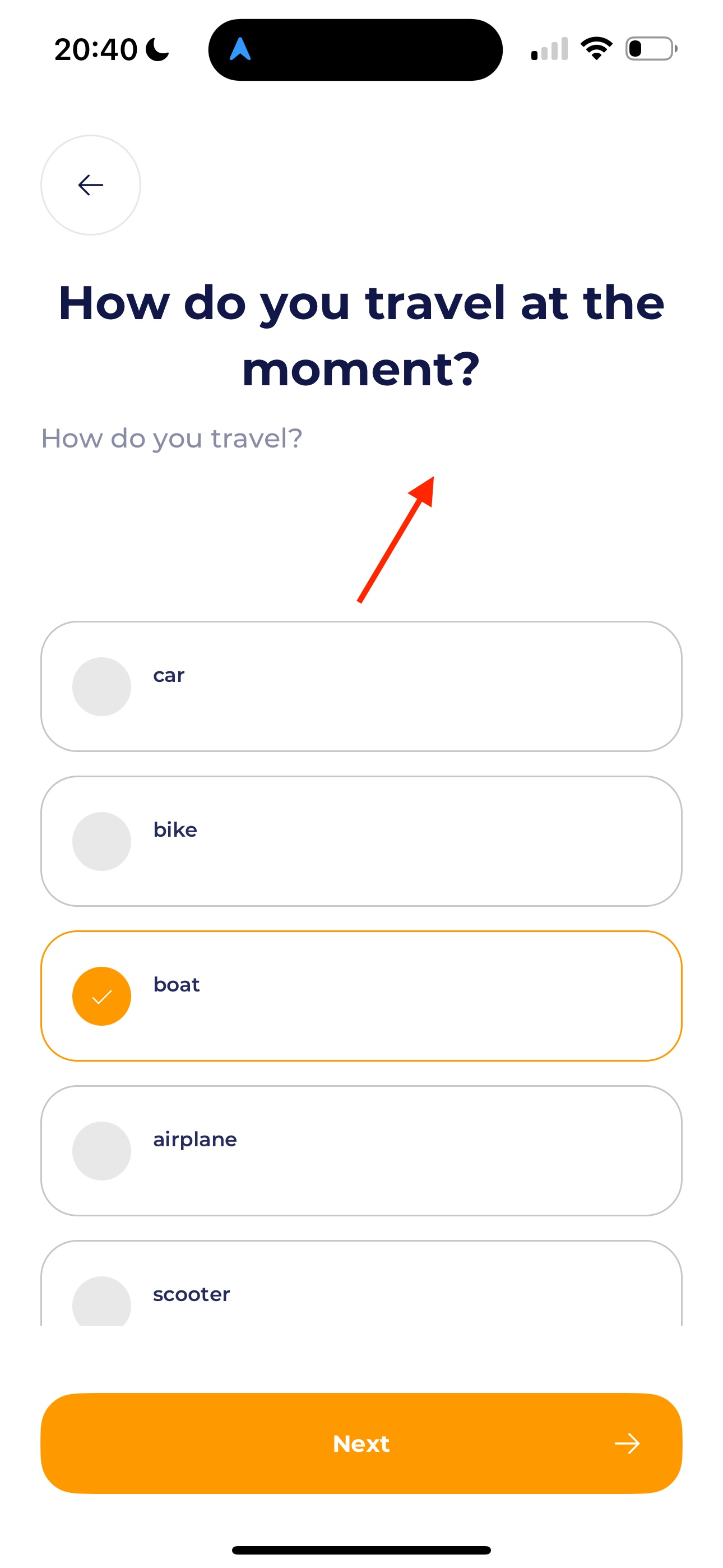Deselect the boat option
723x1568 pixels.
coord(361,996)
